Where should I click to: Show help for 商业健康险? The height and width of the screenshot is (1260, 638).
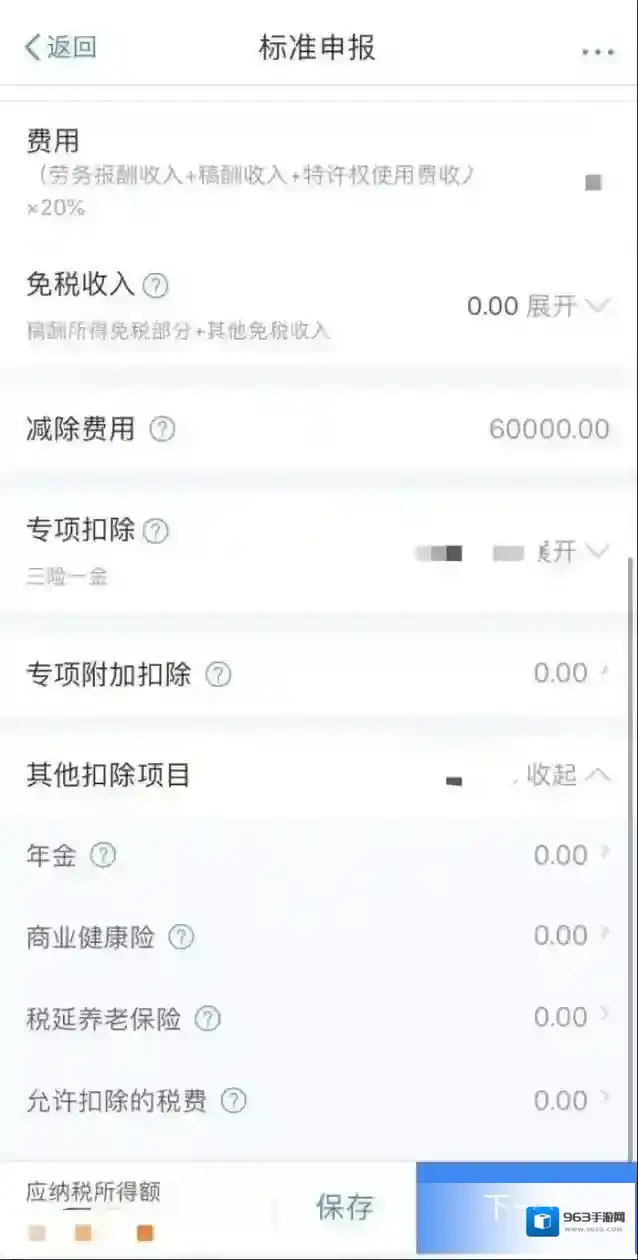181,938
